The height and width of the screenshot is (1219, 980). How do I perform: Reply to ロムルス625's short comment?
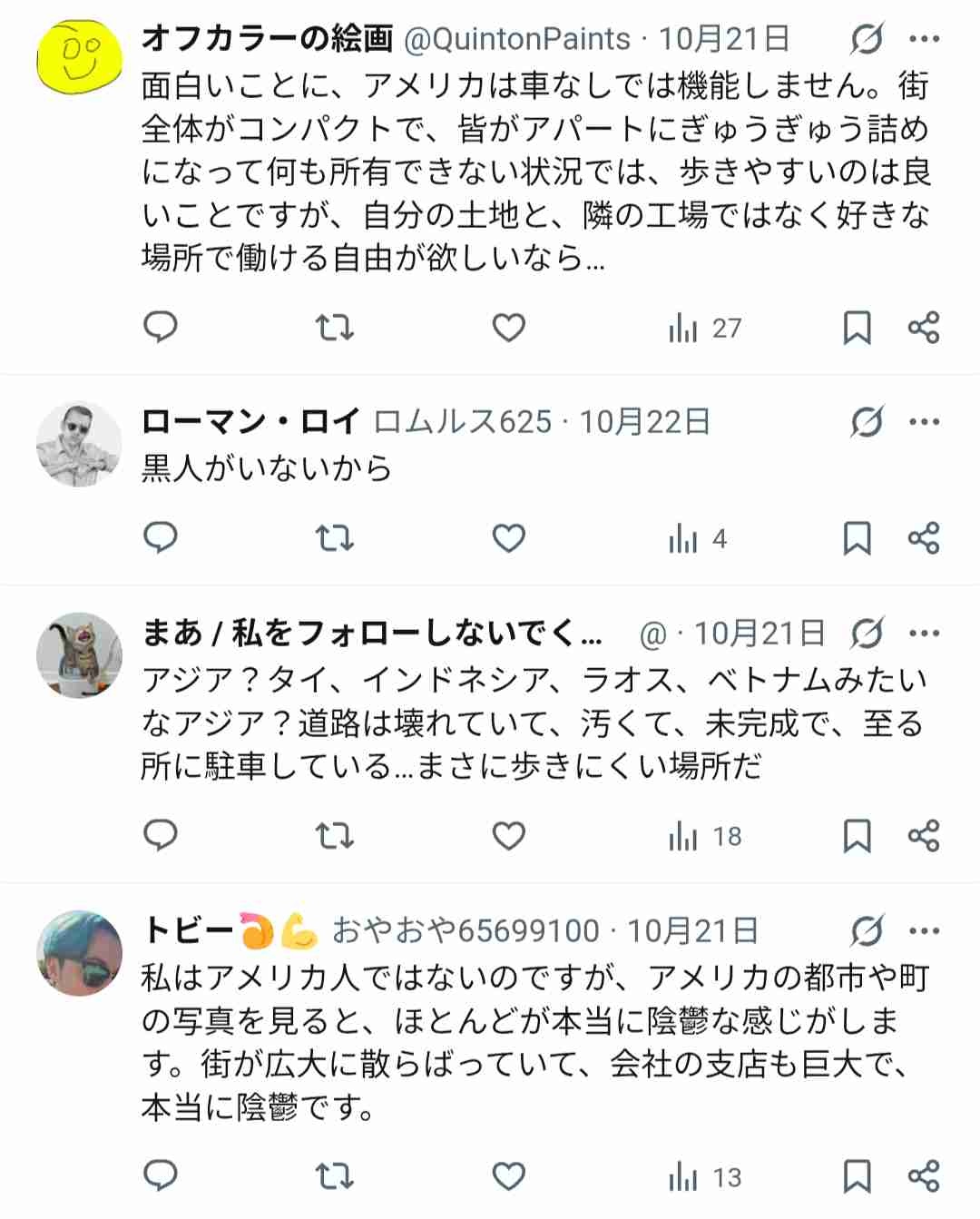(x=162, y=538)
